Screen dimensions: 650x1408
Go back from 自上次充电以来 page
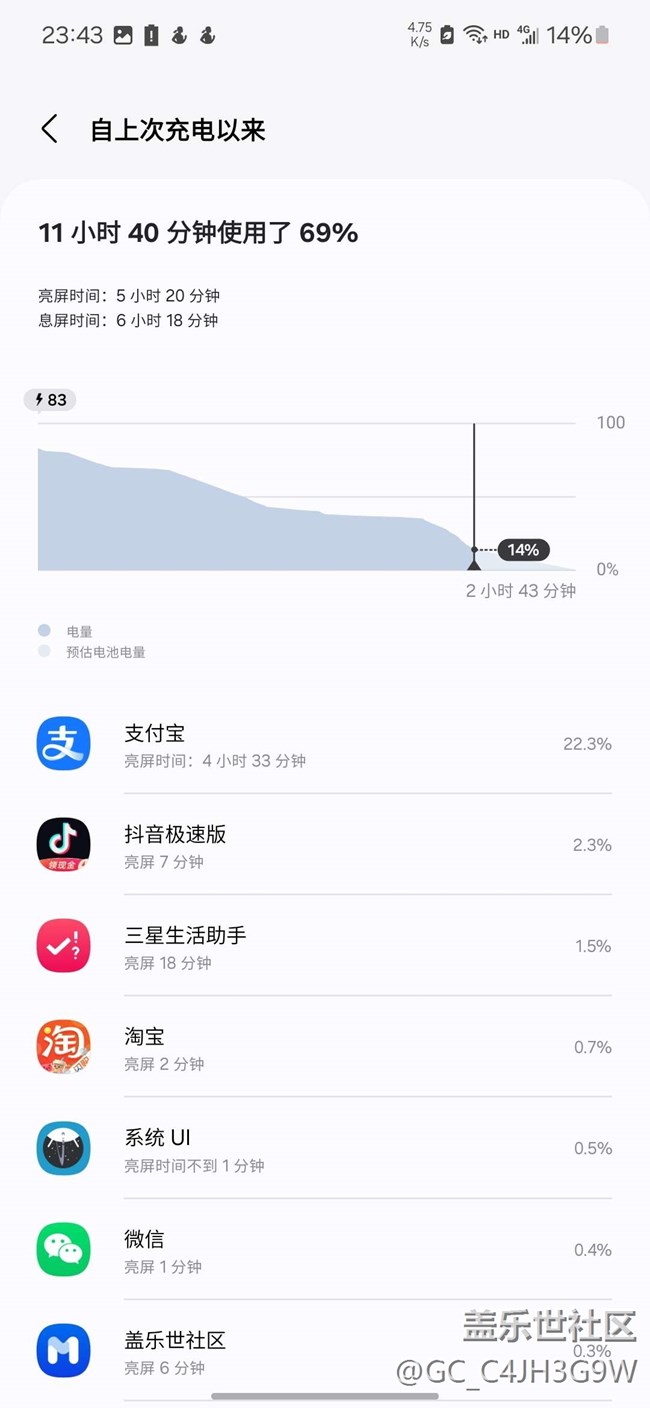pos(49,129)
